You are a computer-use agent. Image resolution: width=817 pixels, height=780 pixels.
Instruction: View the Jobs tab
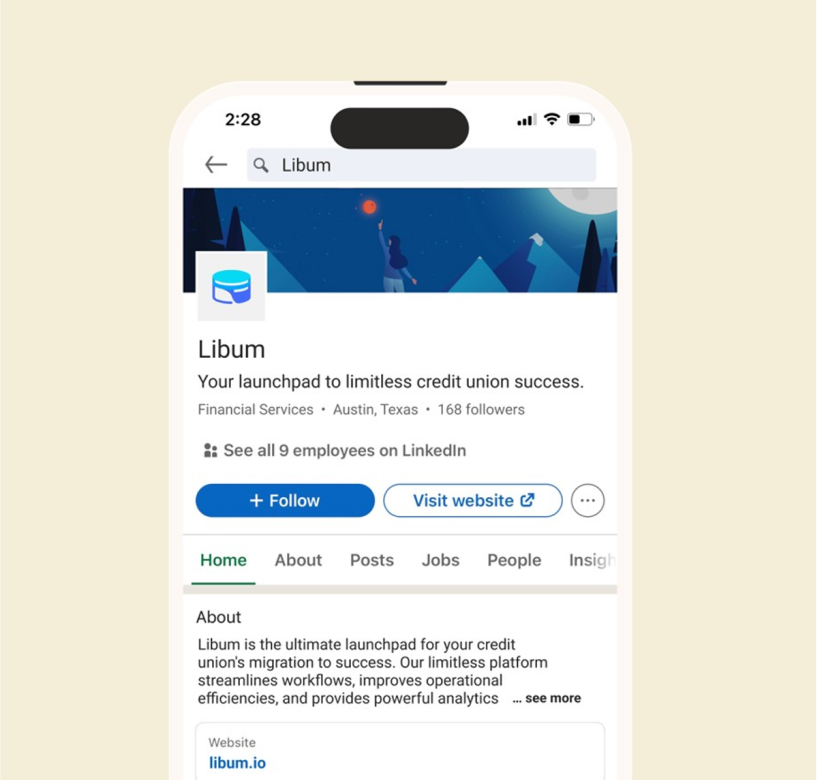(440, 560)
